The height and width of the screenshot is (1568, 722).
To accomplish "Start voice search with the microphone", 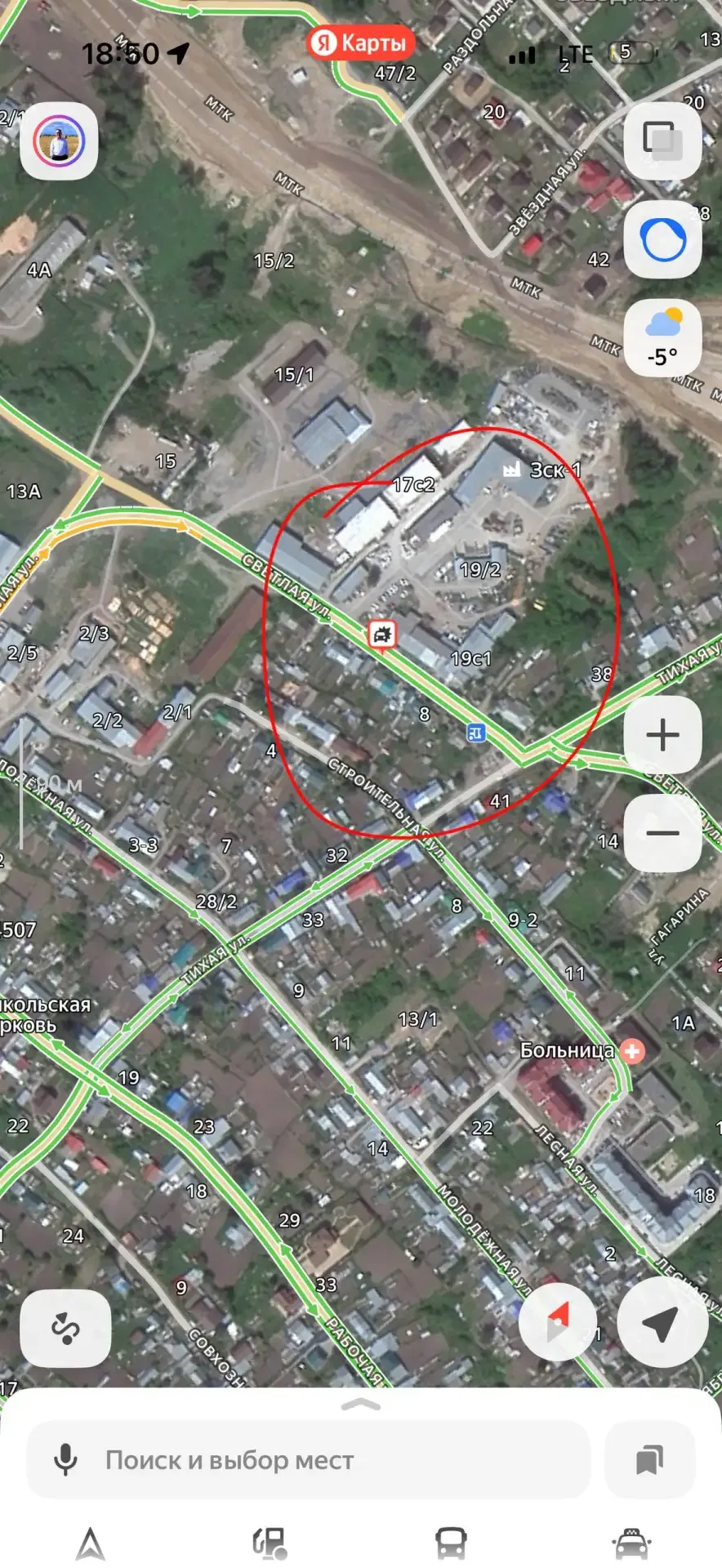I will click(x=65, y=1460).
